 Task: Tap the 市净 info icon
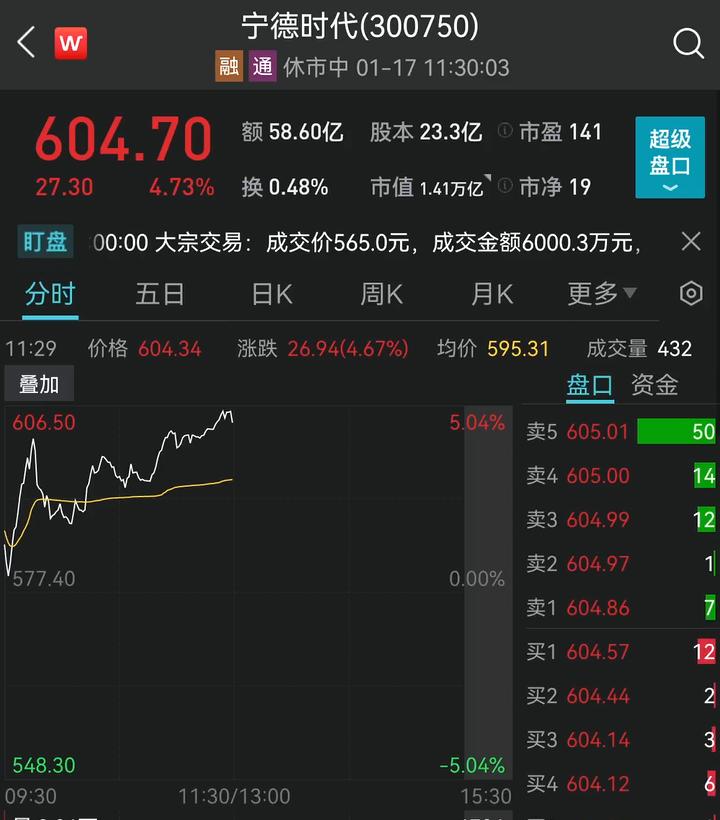click(x=505, y=187)
